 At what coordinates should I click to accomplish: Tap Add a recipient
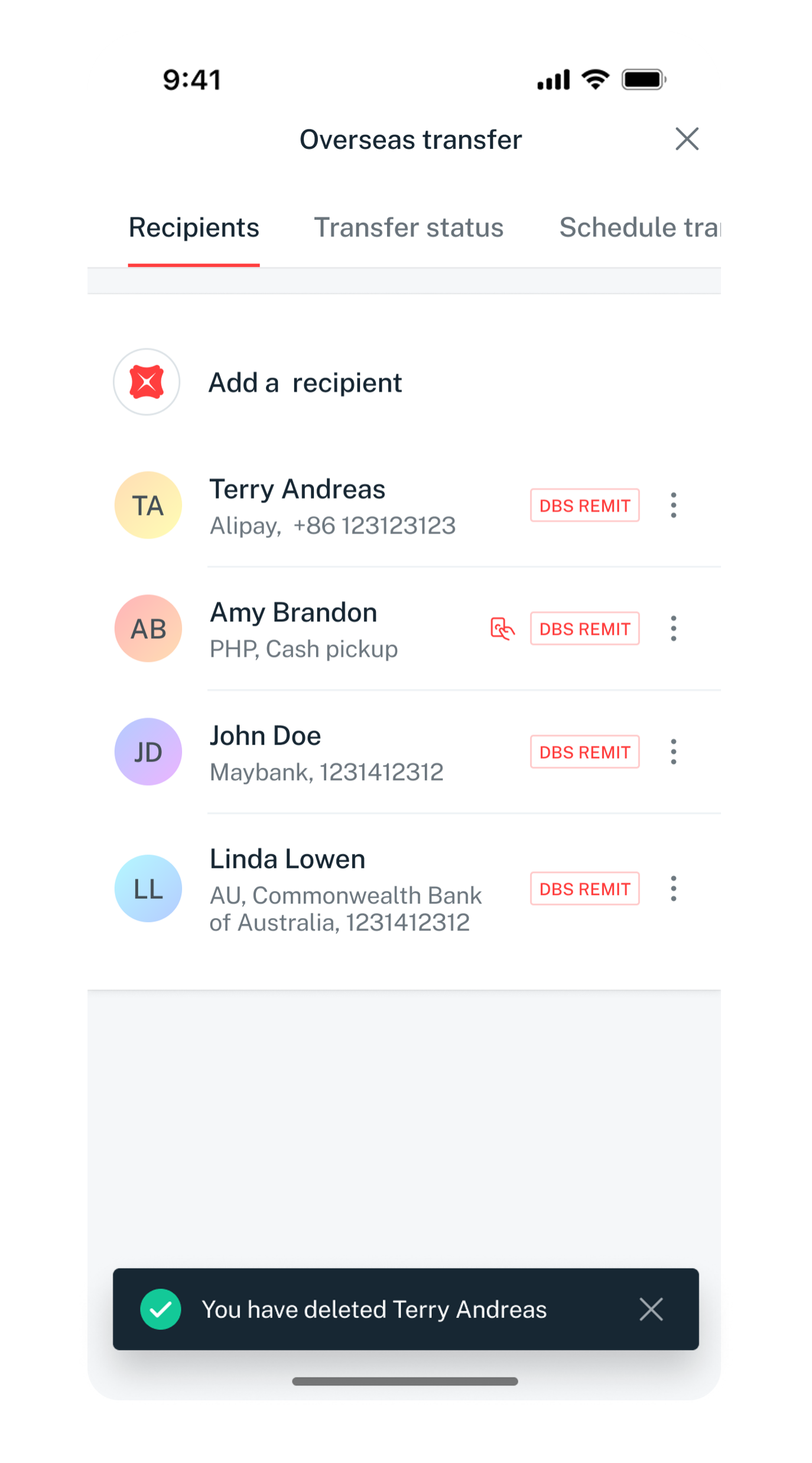(x=304, y=382)
